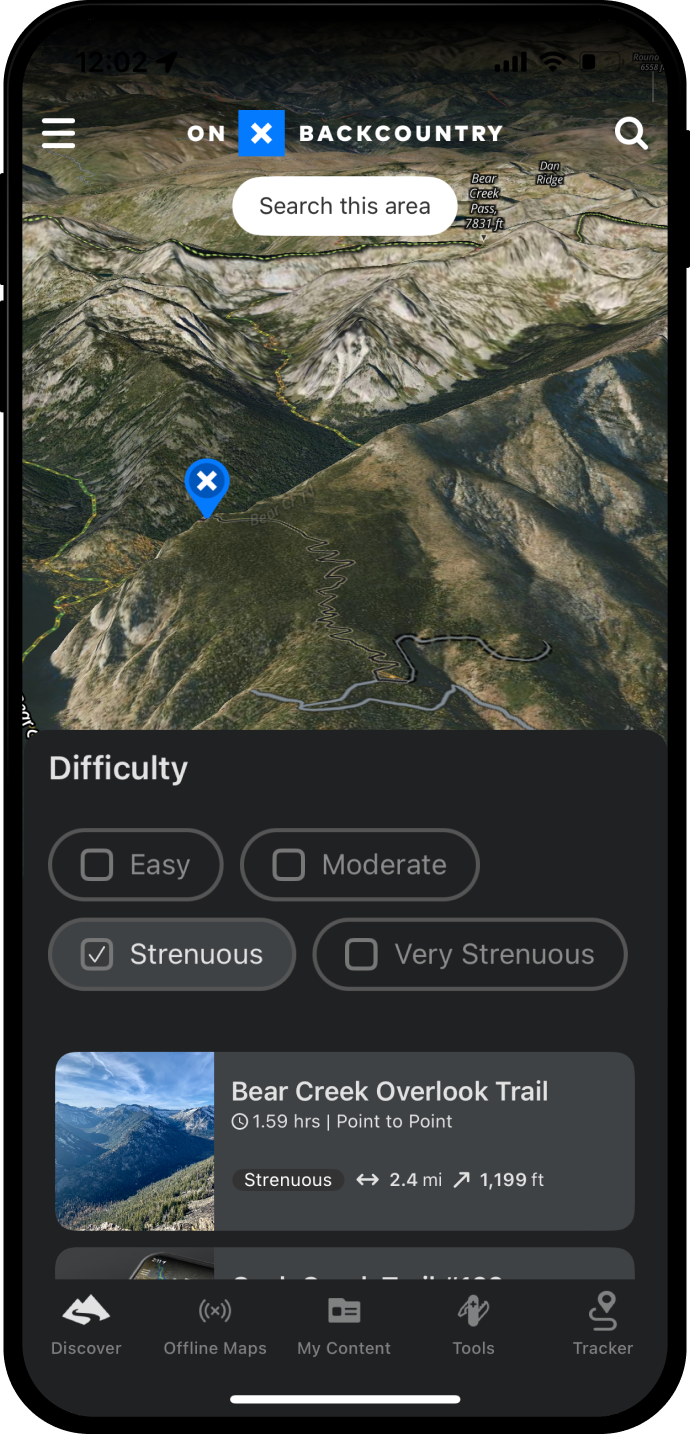Select the blue trail marker pin
690x1434 pixels.
tap(207, 486)
